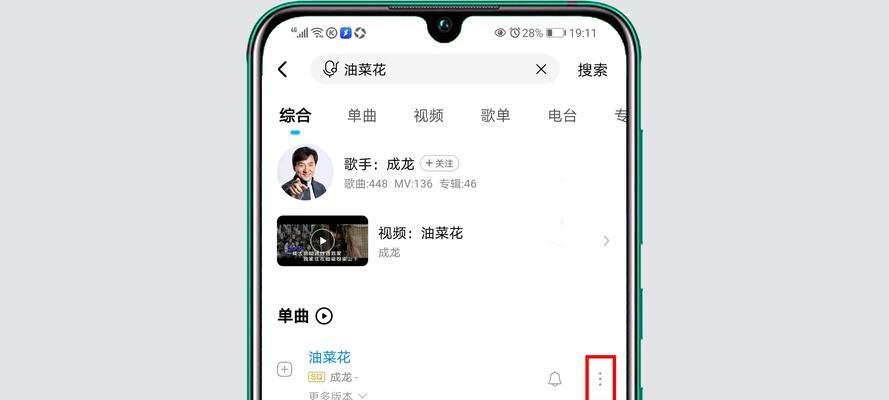Select the 综合 tab
The image size is (889, 400).
(x=295, y=115)
